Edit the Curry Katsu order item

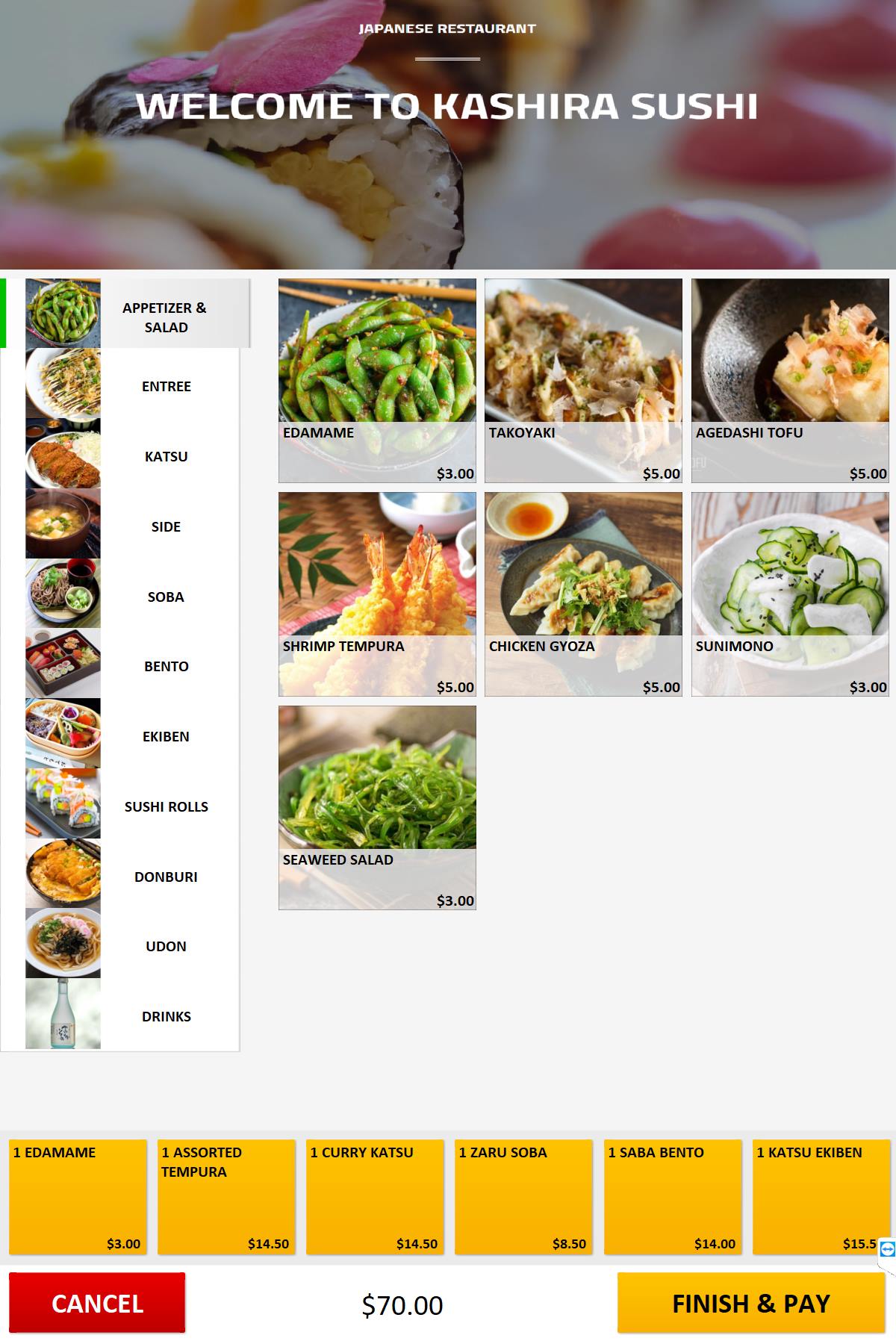(x=375, y=1196)
